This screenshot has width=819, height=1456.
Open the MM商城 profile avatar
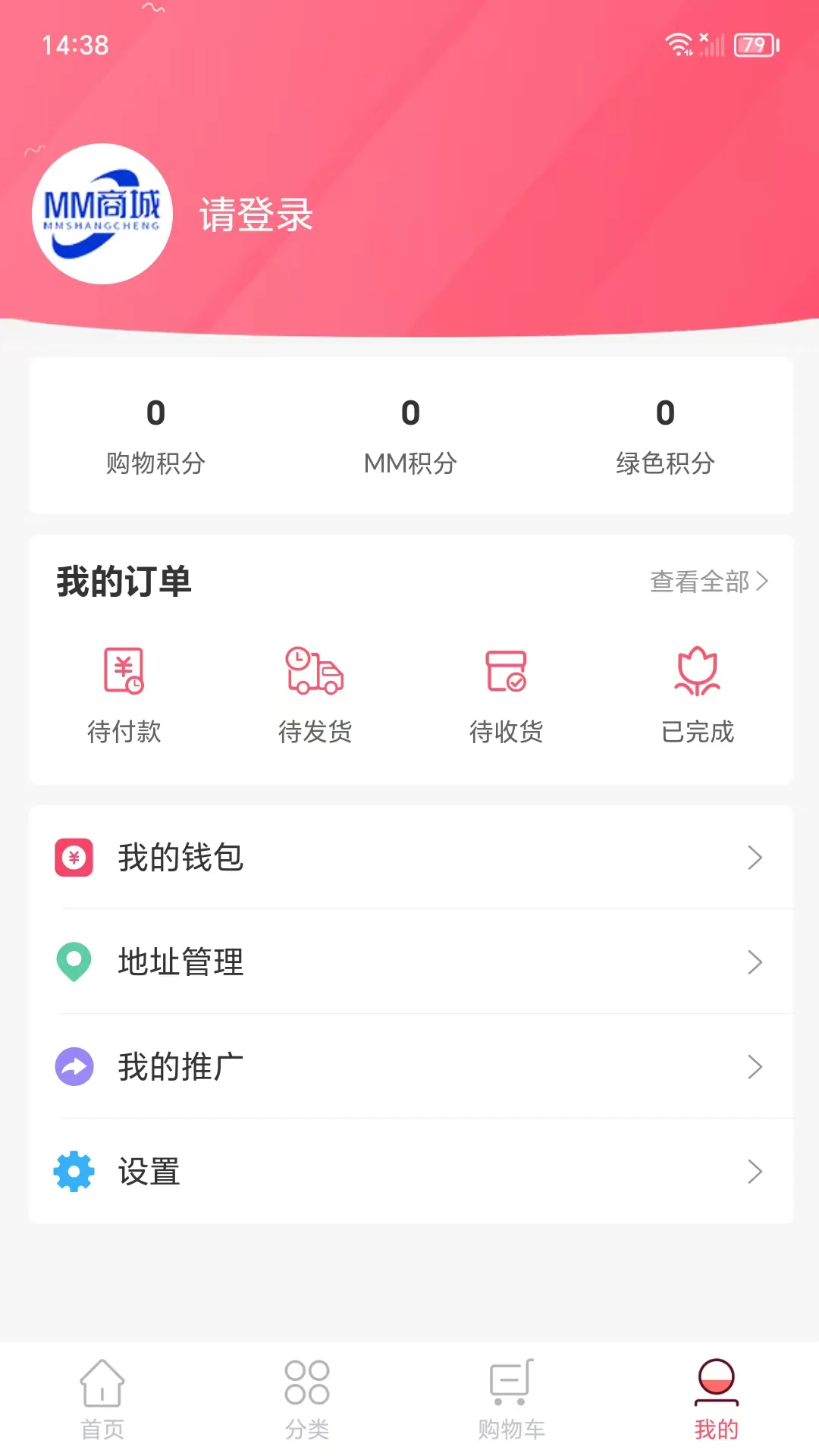(x=102, y=214)
